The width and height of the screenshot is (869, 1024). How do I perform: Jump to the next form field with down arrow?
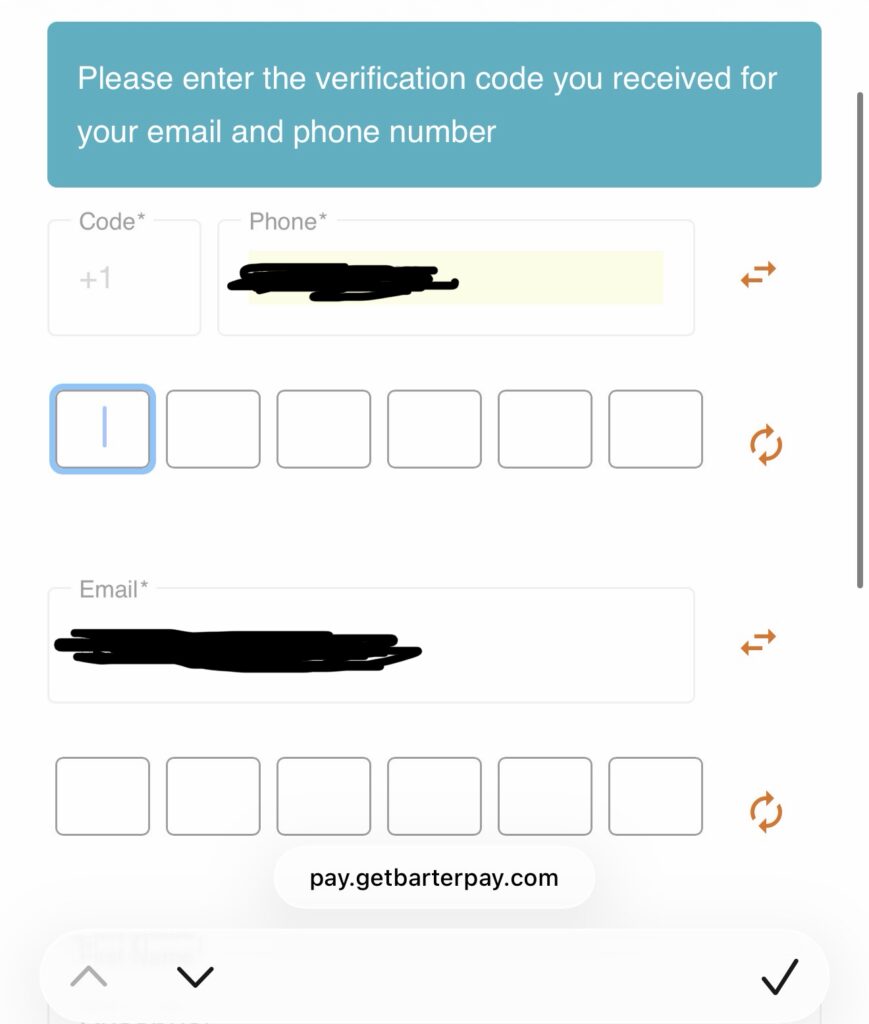195,977
